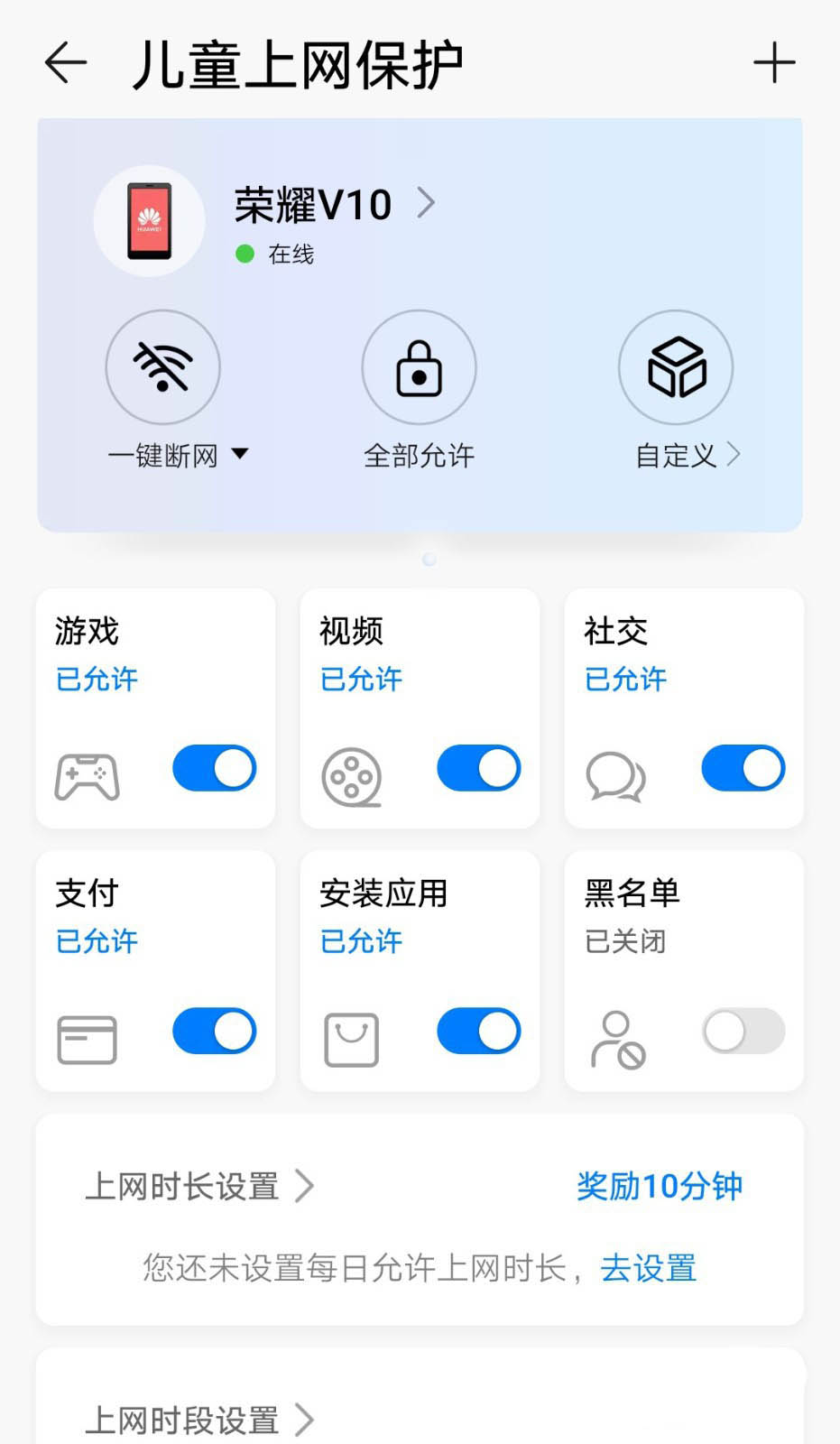Tap the 一键断网 button
The width and height of the screenshot is (840, 1444).
(x=163, y=367)
